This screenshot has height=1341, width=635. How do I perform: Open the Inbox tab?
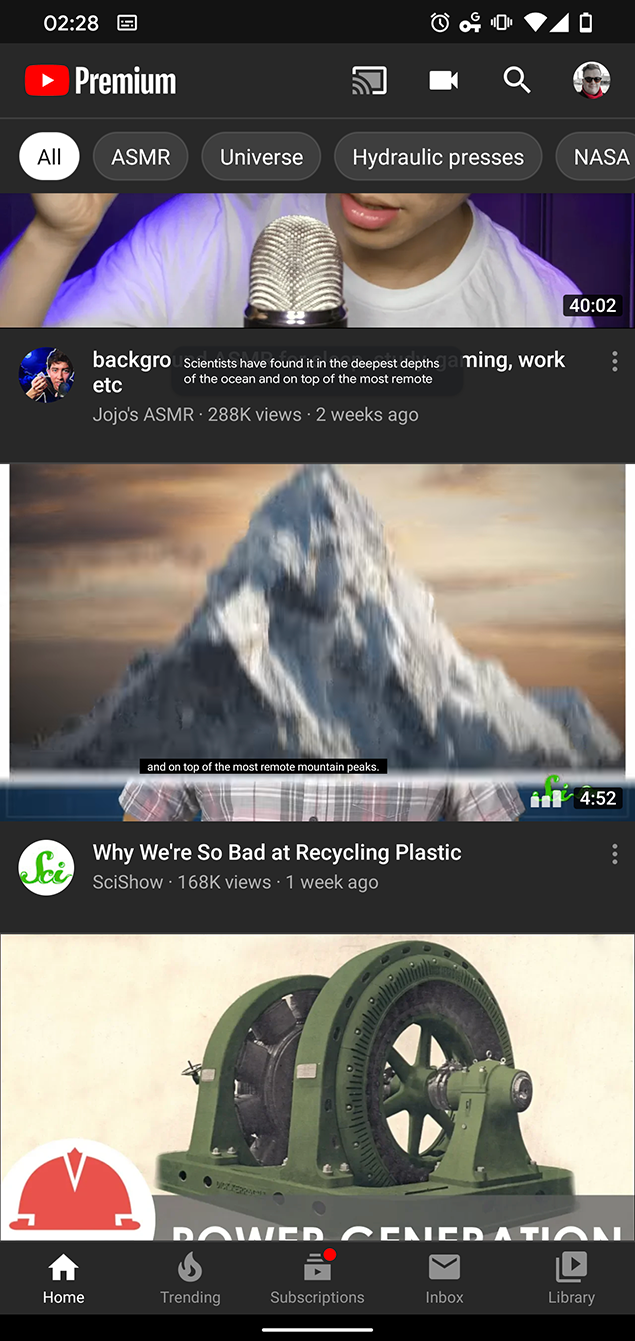tap(444, 1280)
